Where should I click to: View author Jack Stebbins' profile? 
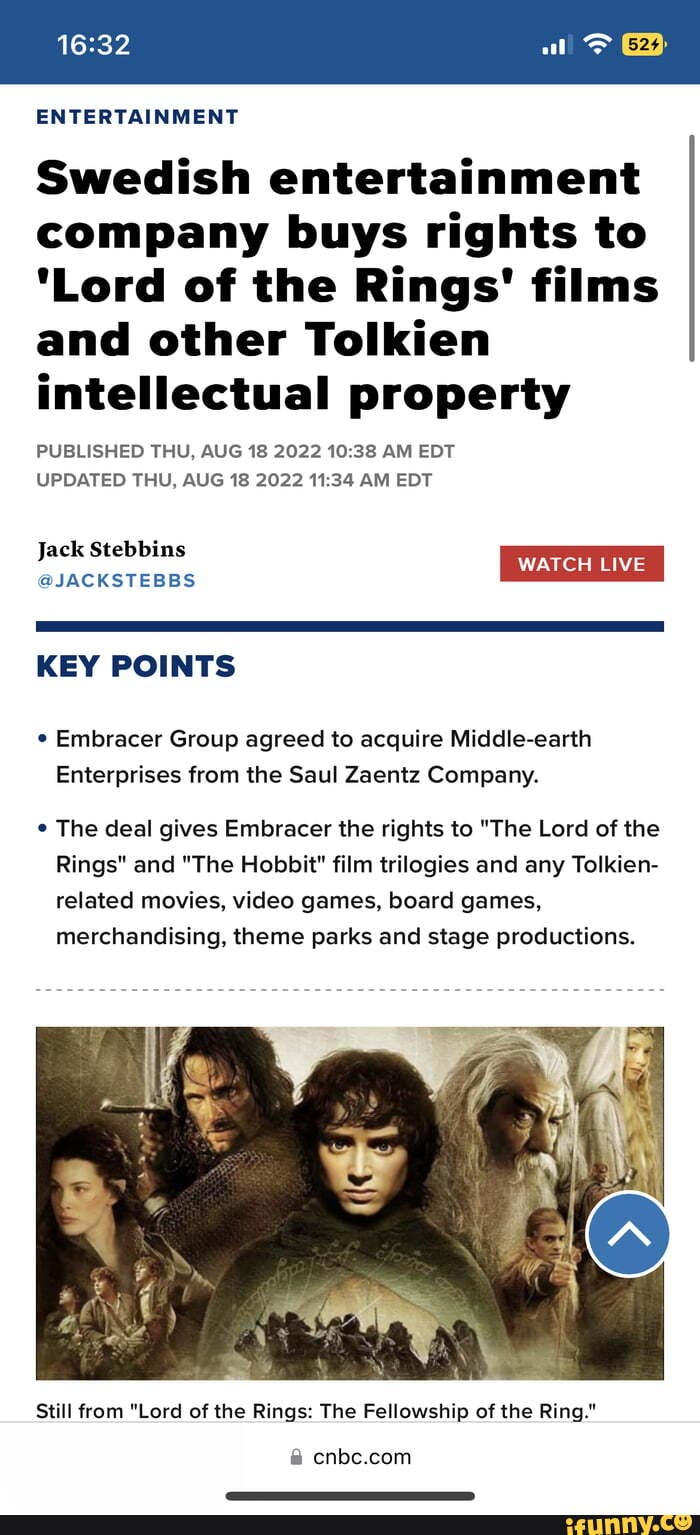tap(111, 549)
